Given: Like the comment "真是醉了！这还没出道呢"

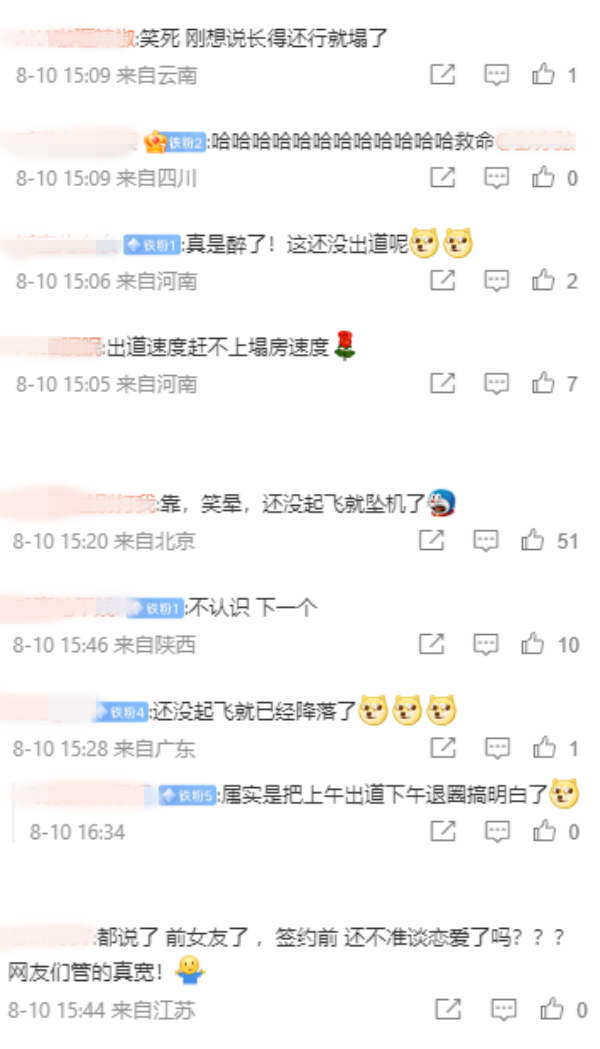Looking at the screenshot, I should coord(543,281).
